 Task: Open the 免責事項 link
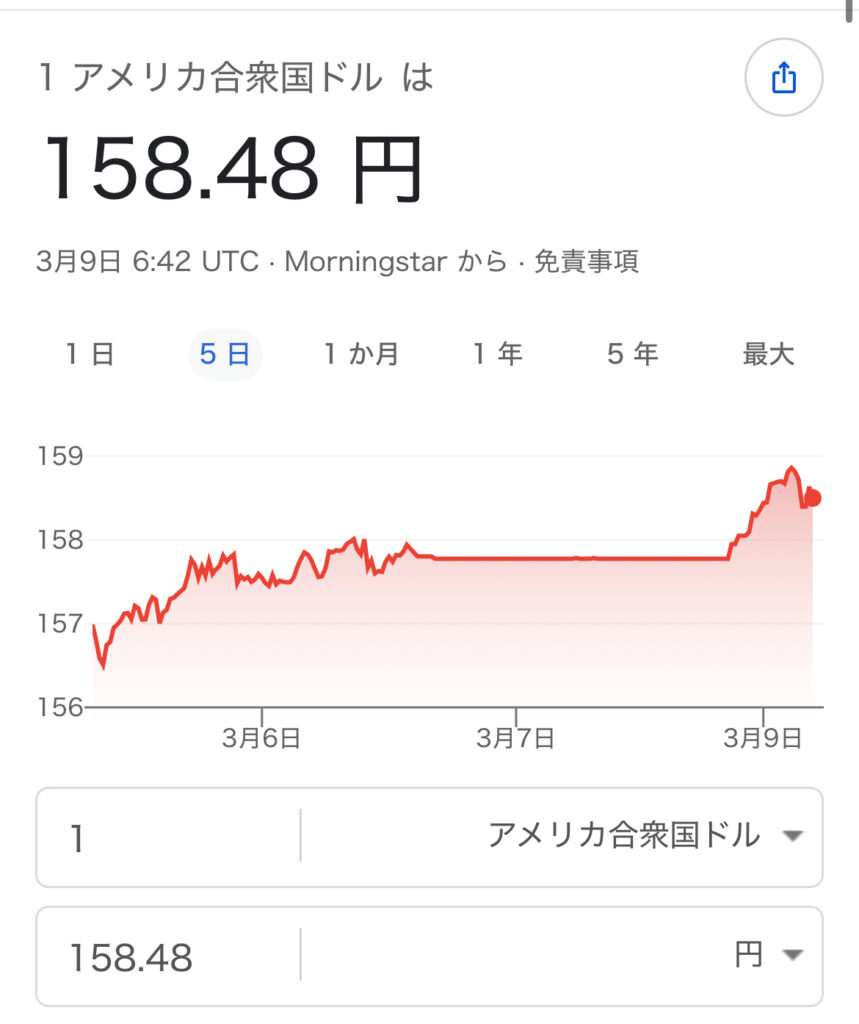pyautogui.click(x=586, y=263)
